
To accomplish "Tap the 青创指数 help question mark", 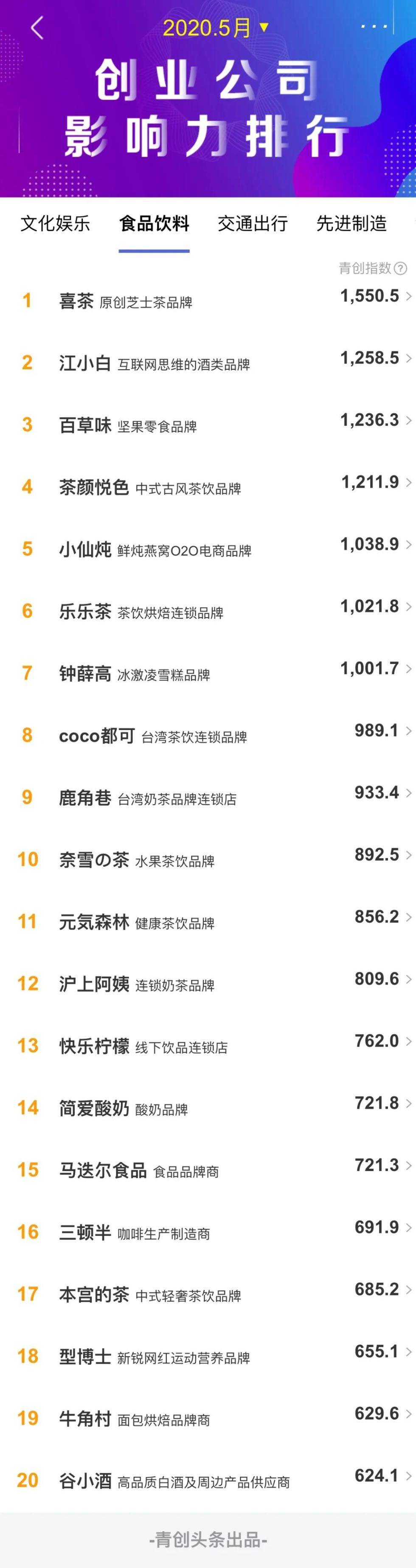I will [400, 268].
